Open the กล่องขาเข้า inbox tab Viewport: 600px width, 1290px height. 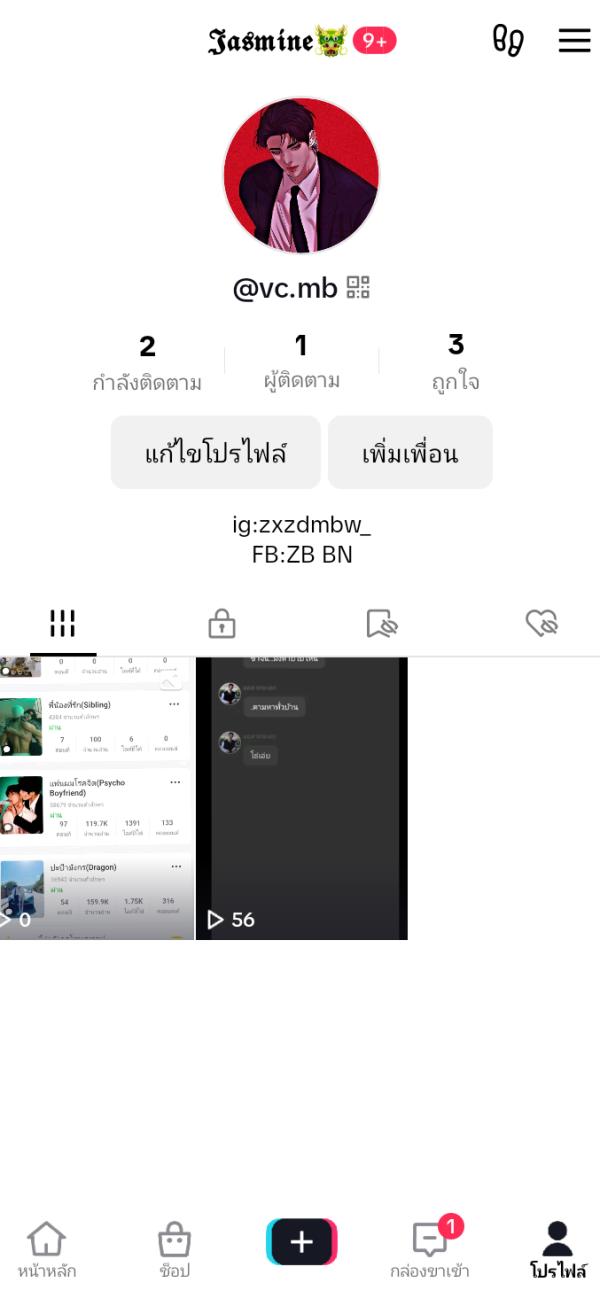(x=430, y=1249)
